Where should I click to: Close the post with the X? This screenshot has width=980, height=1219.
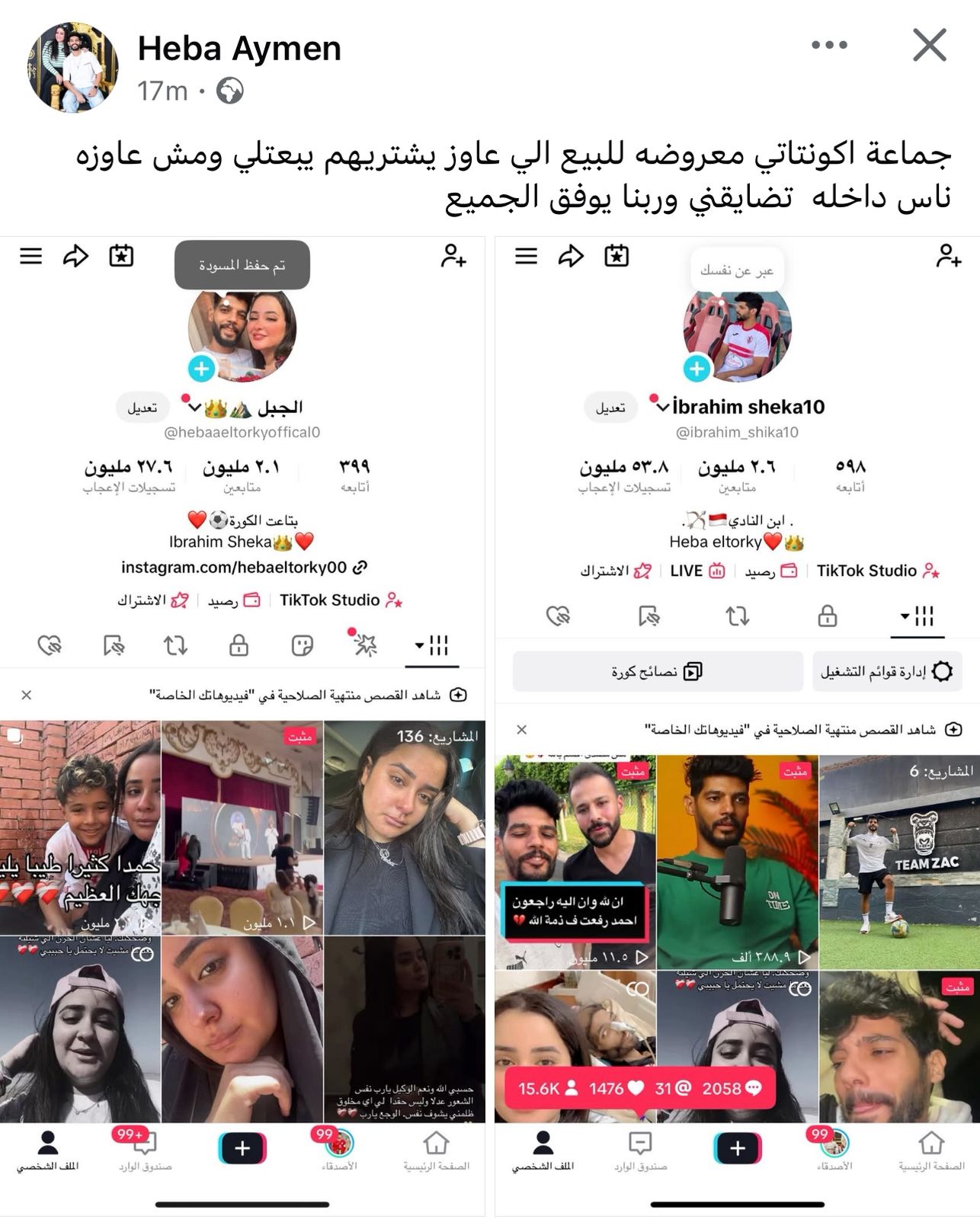(x=929, y=46)
